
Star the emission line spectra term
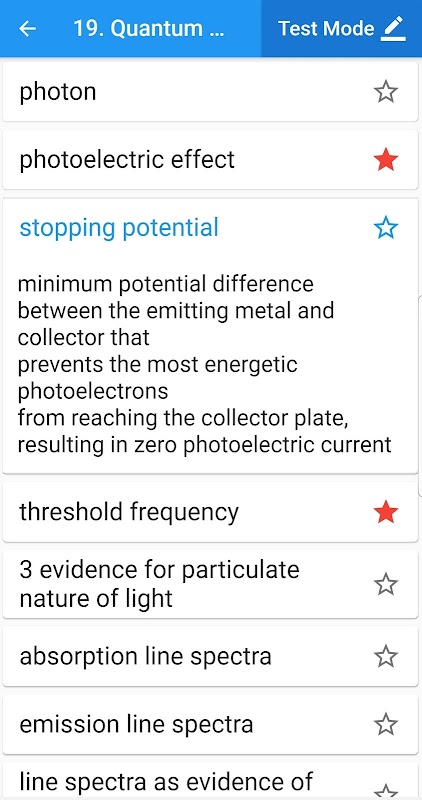385,724
